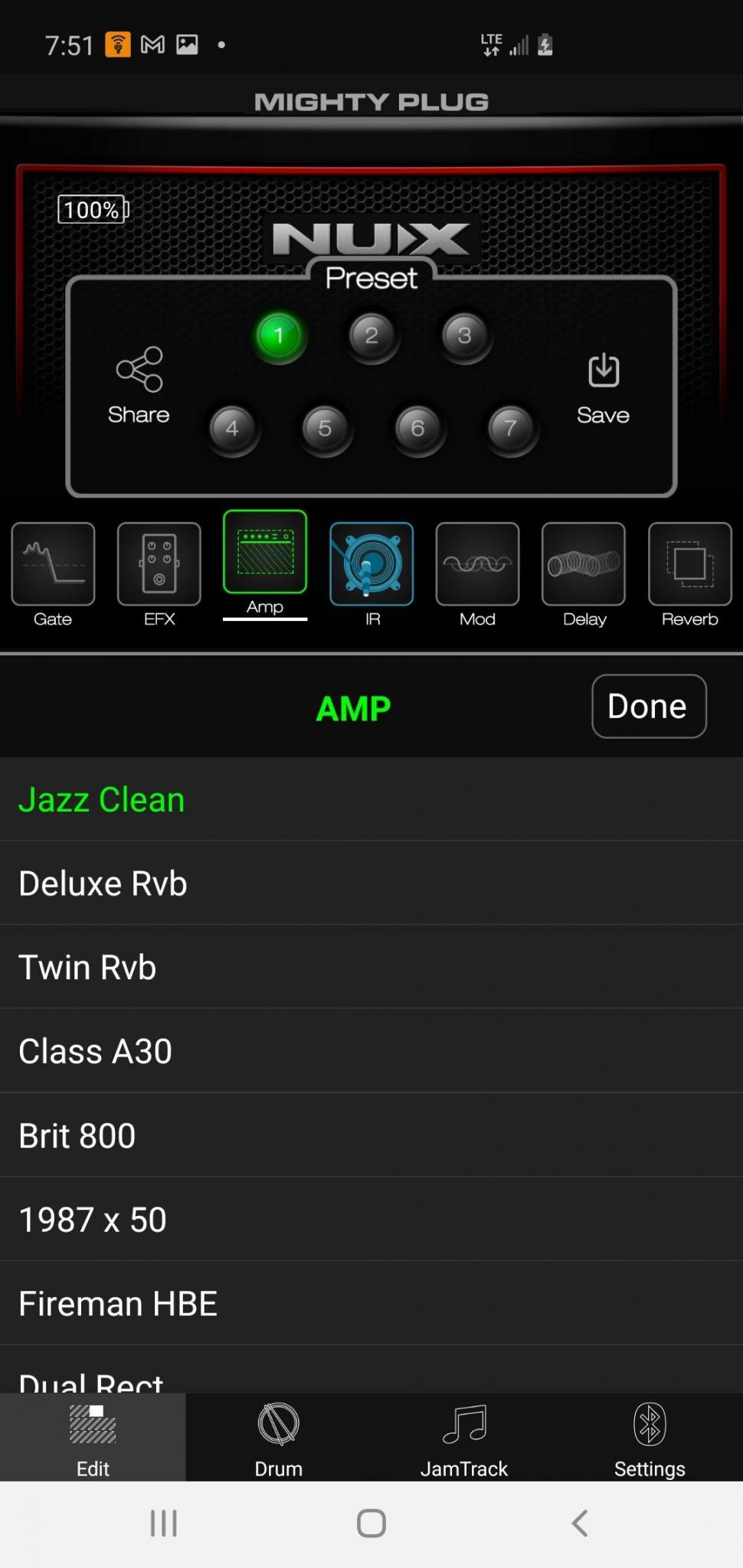Save the current preset
The height and width of the screenshot is (1568, 743).
click(x=603, y=389)
